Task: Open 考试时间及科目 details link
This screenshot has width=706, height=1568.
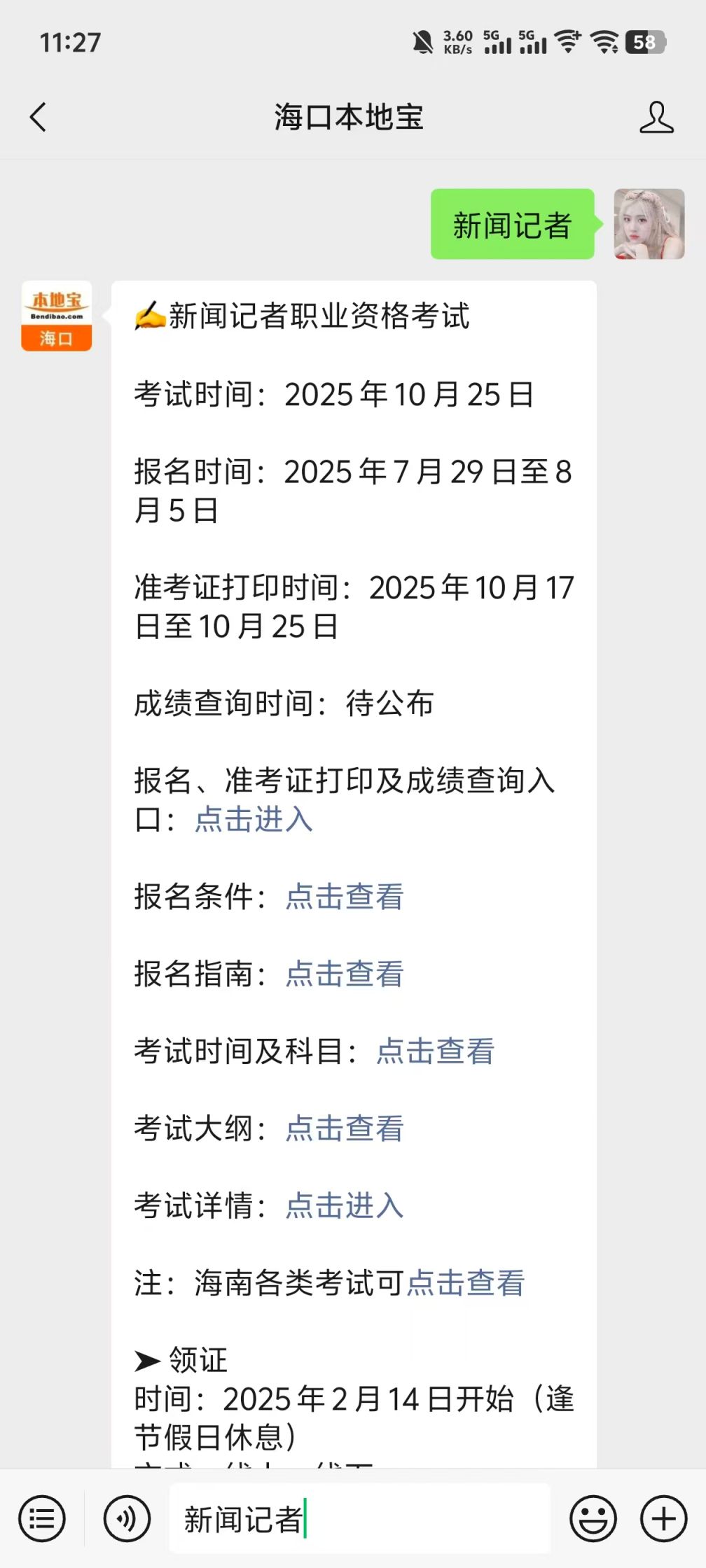Action: pyautogui.click(x=434, y=1051)
